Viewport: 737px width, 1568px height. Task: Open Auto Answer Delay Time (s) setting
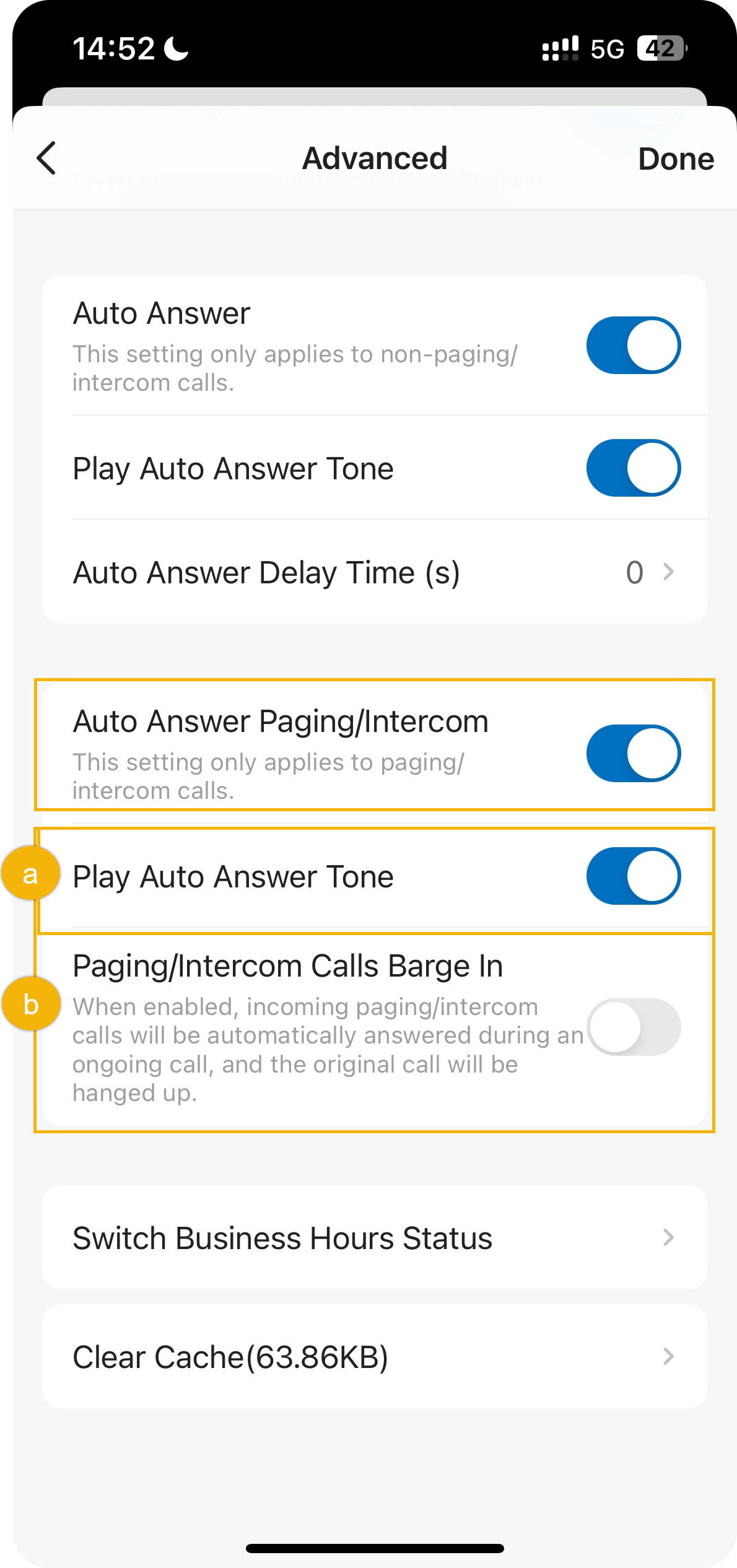click(x=374, y=572)
